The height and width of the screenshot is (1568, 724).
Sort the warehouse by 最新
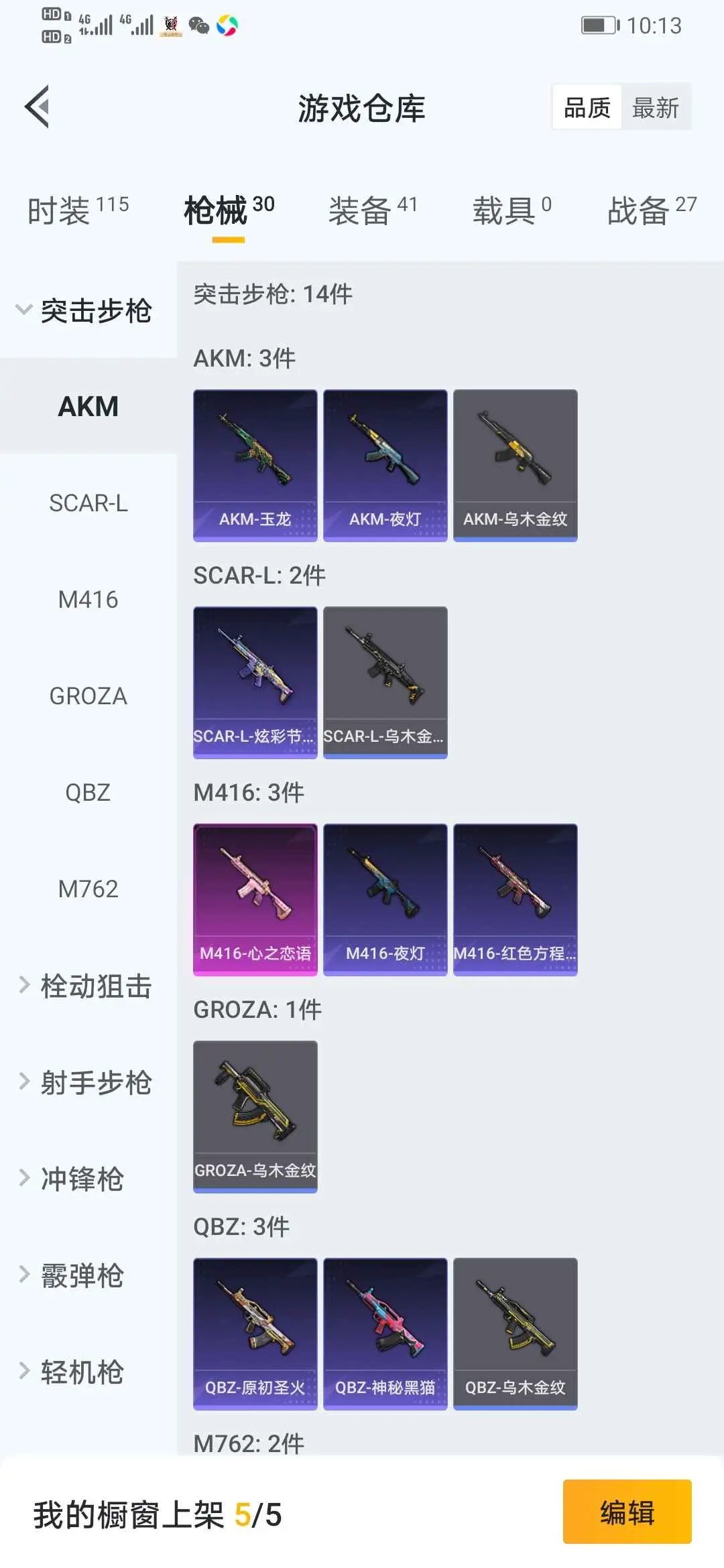[656, 107]
